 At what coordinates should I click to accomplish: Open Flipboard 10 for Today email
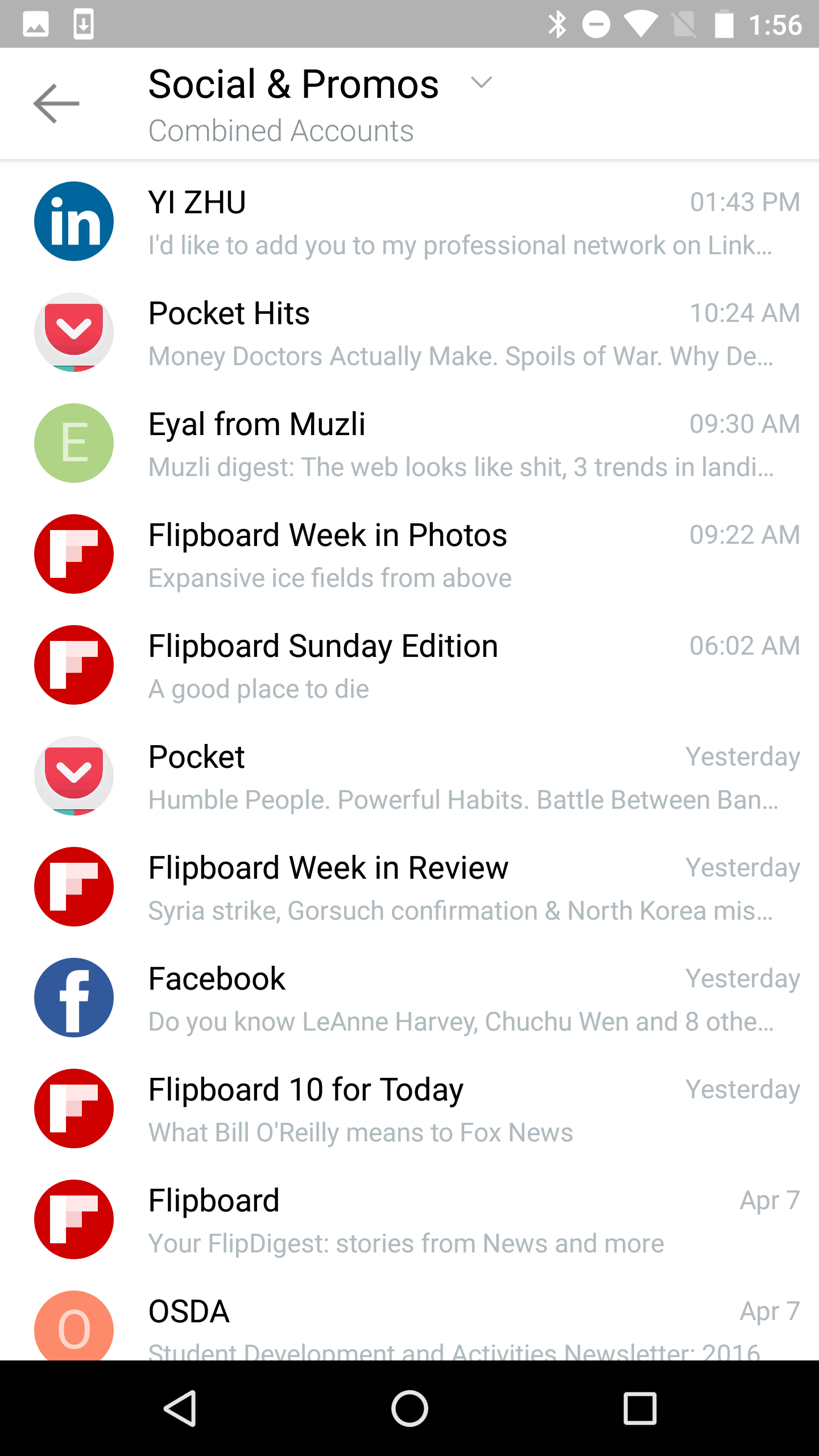(x=409, y=1109)
